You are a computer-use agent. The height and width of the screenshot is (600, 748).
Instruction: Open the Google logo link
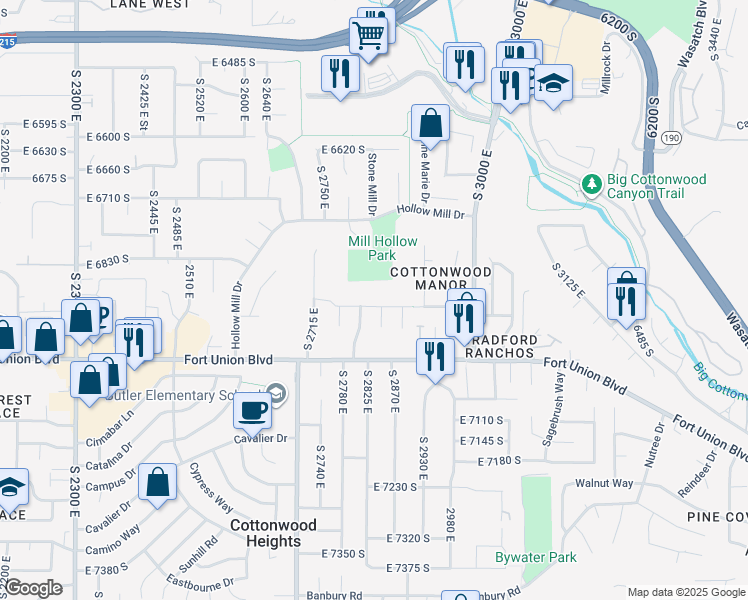[x=32, y=588]
